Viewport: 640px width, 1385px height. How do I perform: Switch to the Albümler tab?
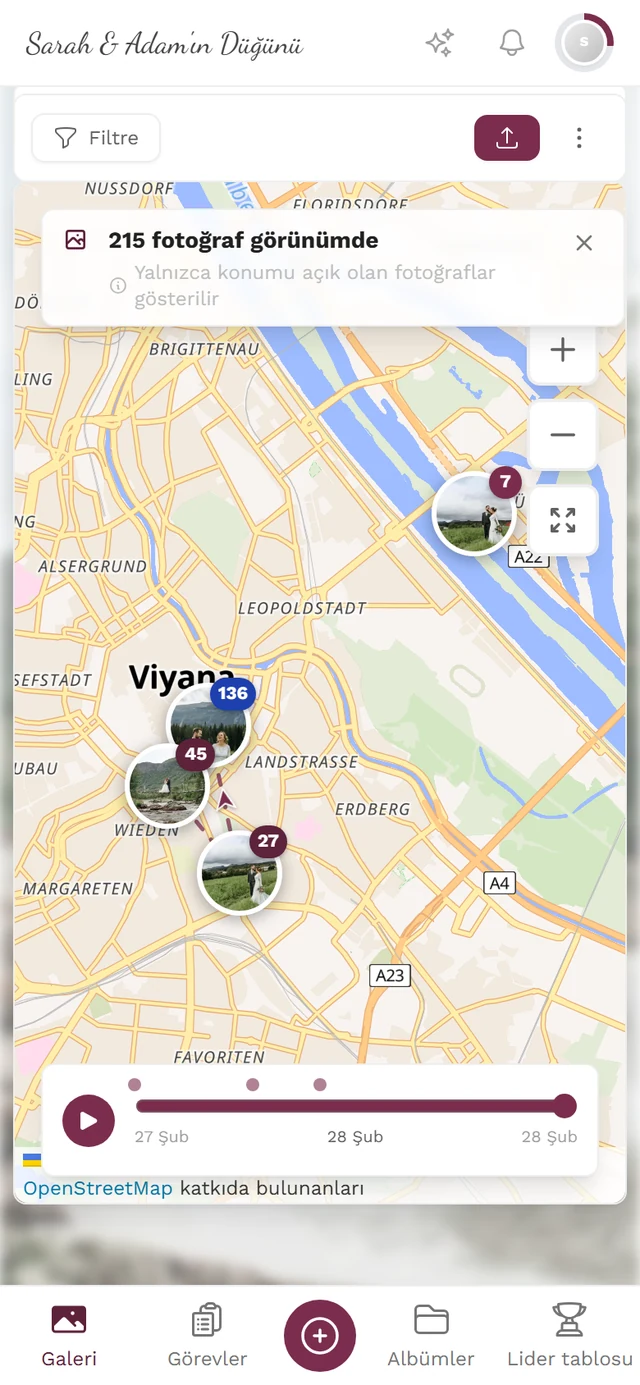coord(431,1335)
